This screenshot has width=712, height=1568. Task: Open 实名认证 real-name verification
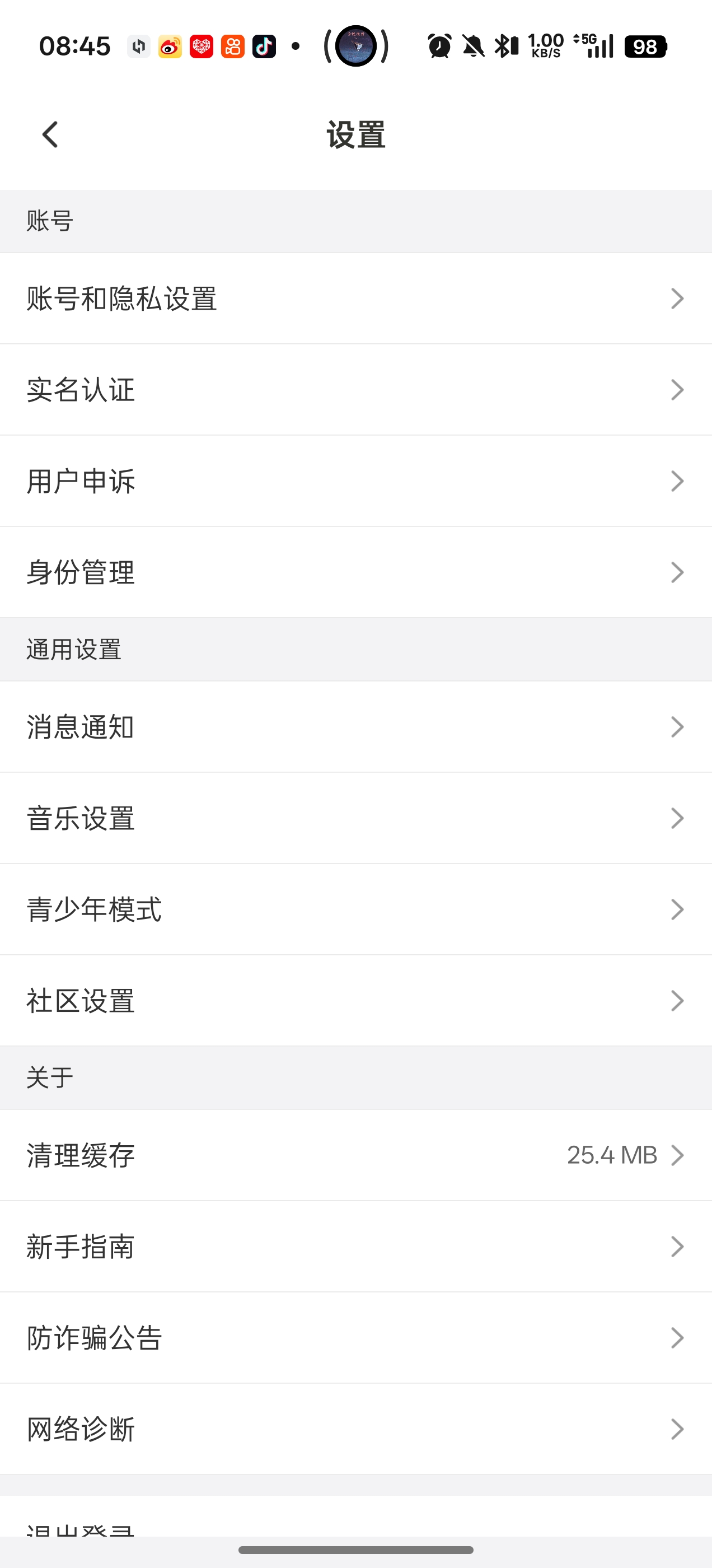(x=356, y=390)
